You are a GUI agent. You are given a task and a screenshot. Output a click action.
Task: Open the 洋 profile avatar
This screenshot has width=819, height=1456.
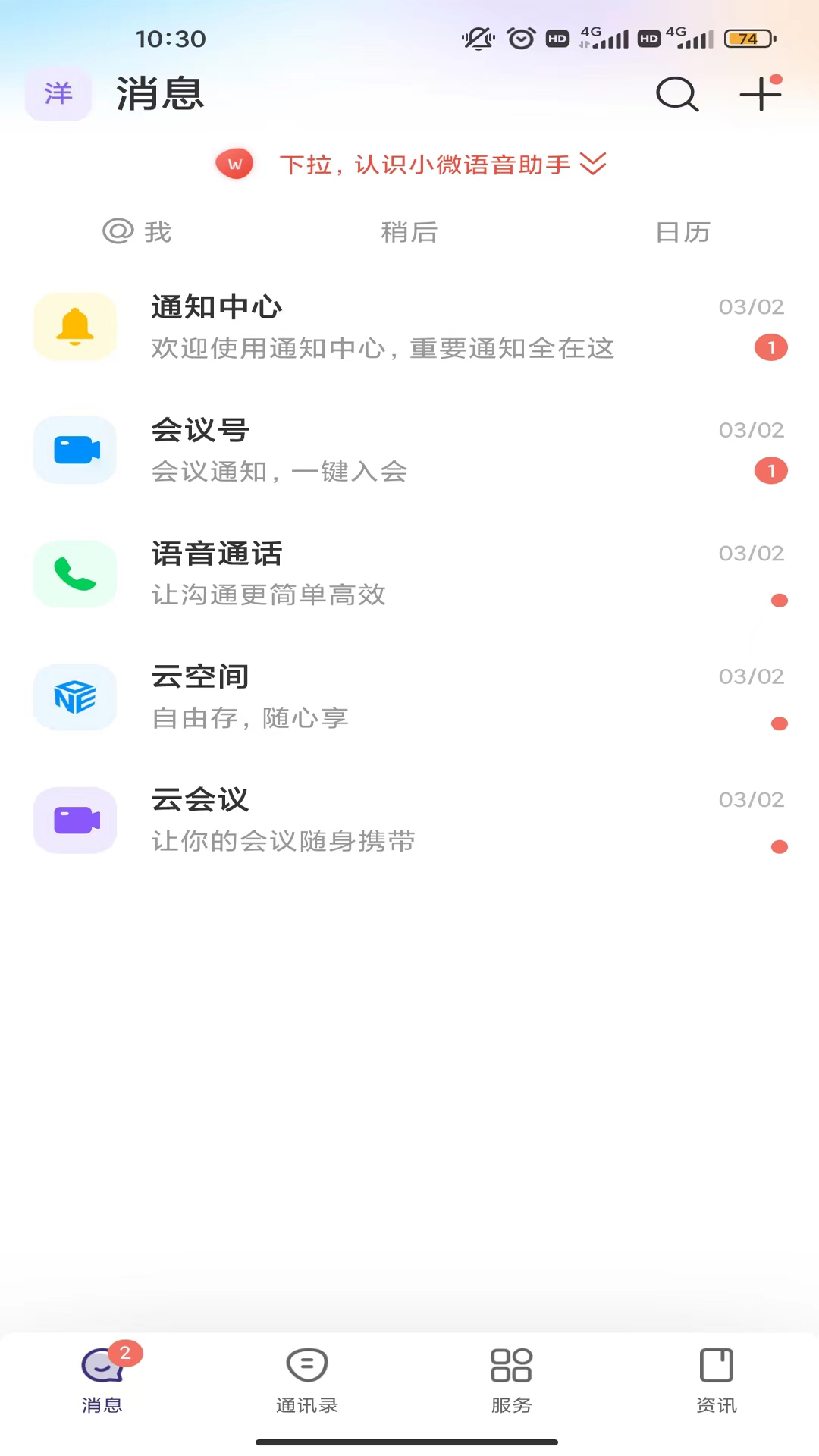coord(58,94)
